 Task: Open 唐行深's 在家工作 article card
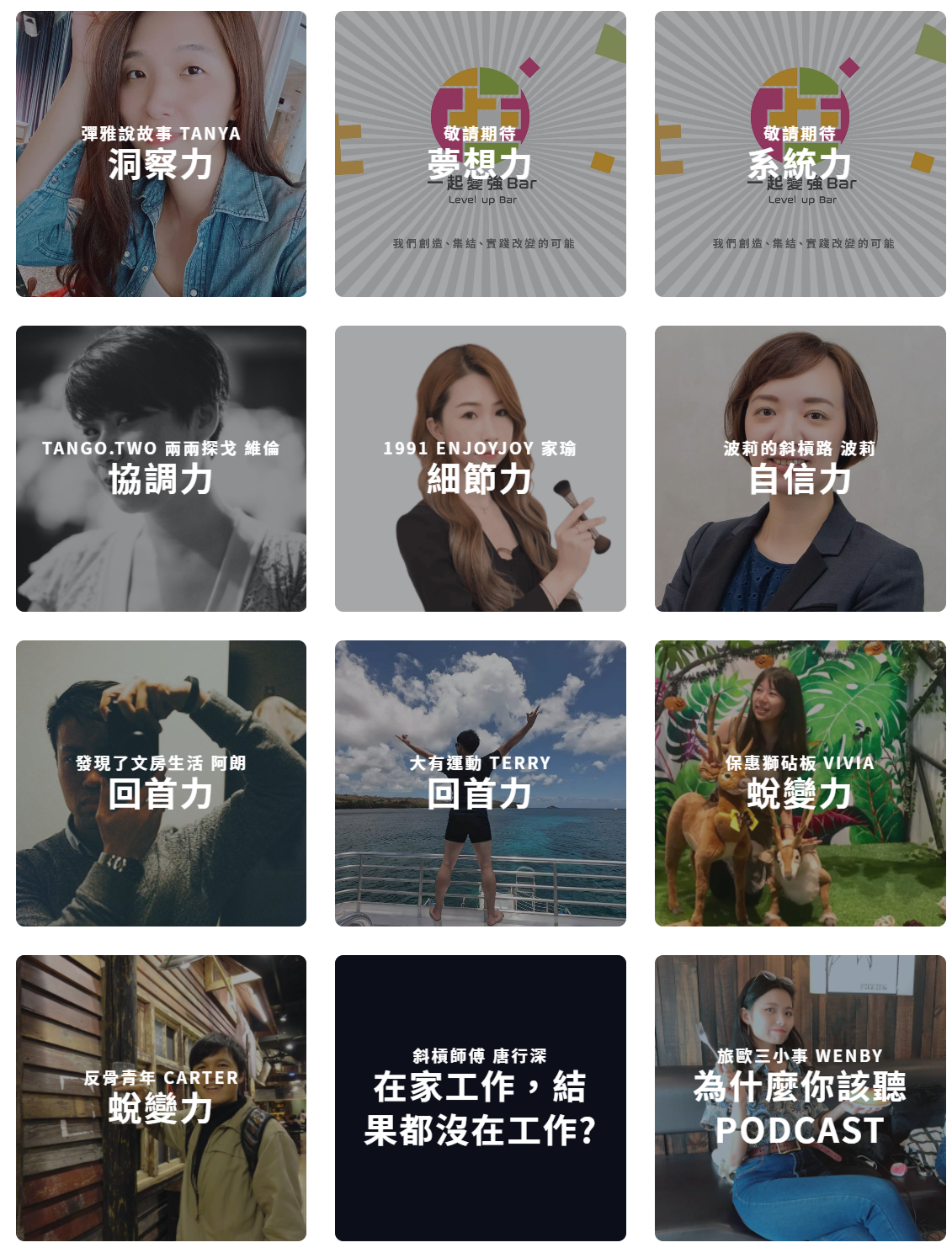[480, 1098]
